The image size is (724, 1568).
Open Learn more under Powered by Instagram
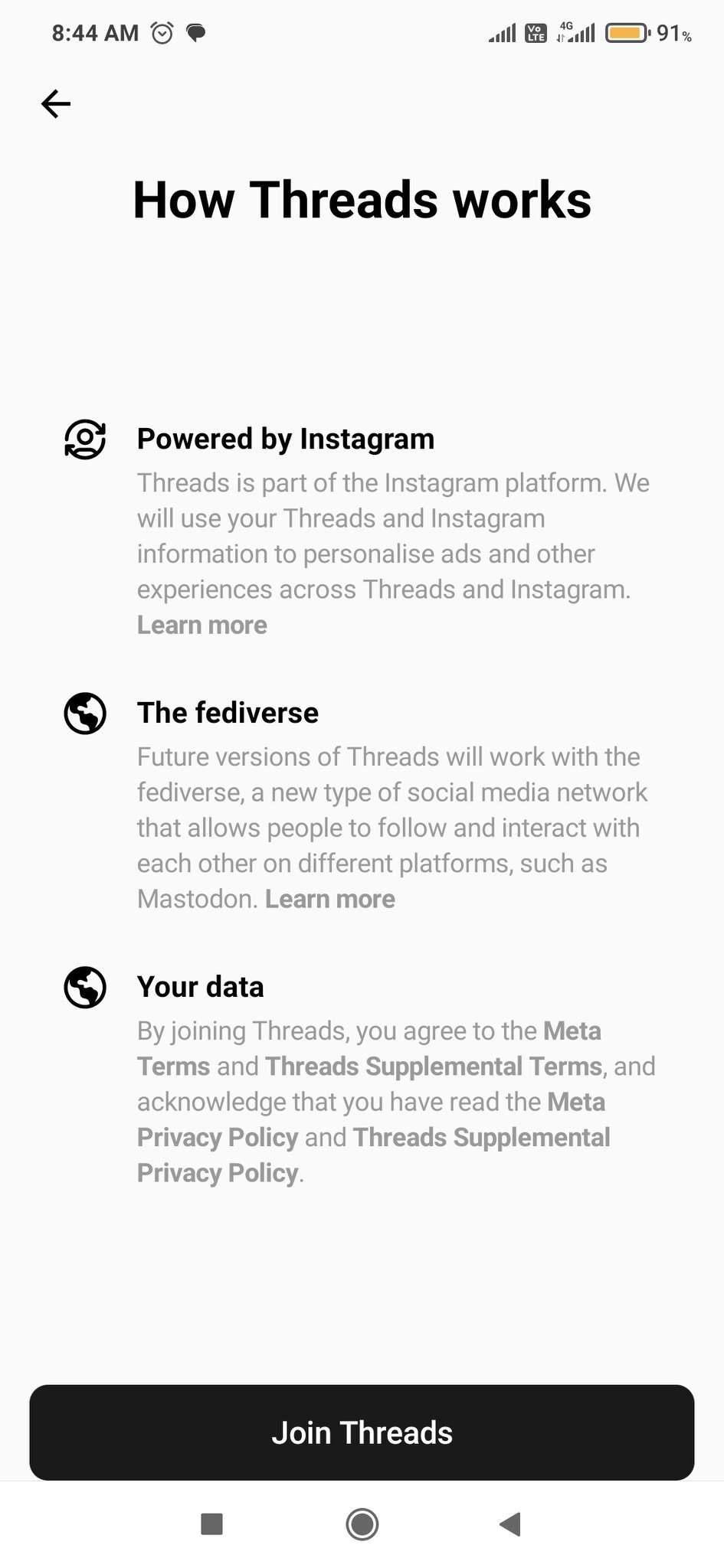(x=202, y=625)
